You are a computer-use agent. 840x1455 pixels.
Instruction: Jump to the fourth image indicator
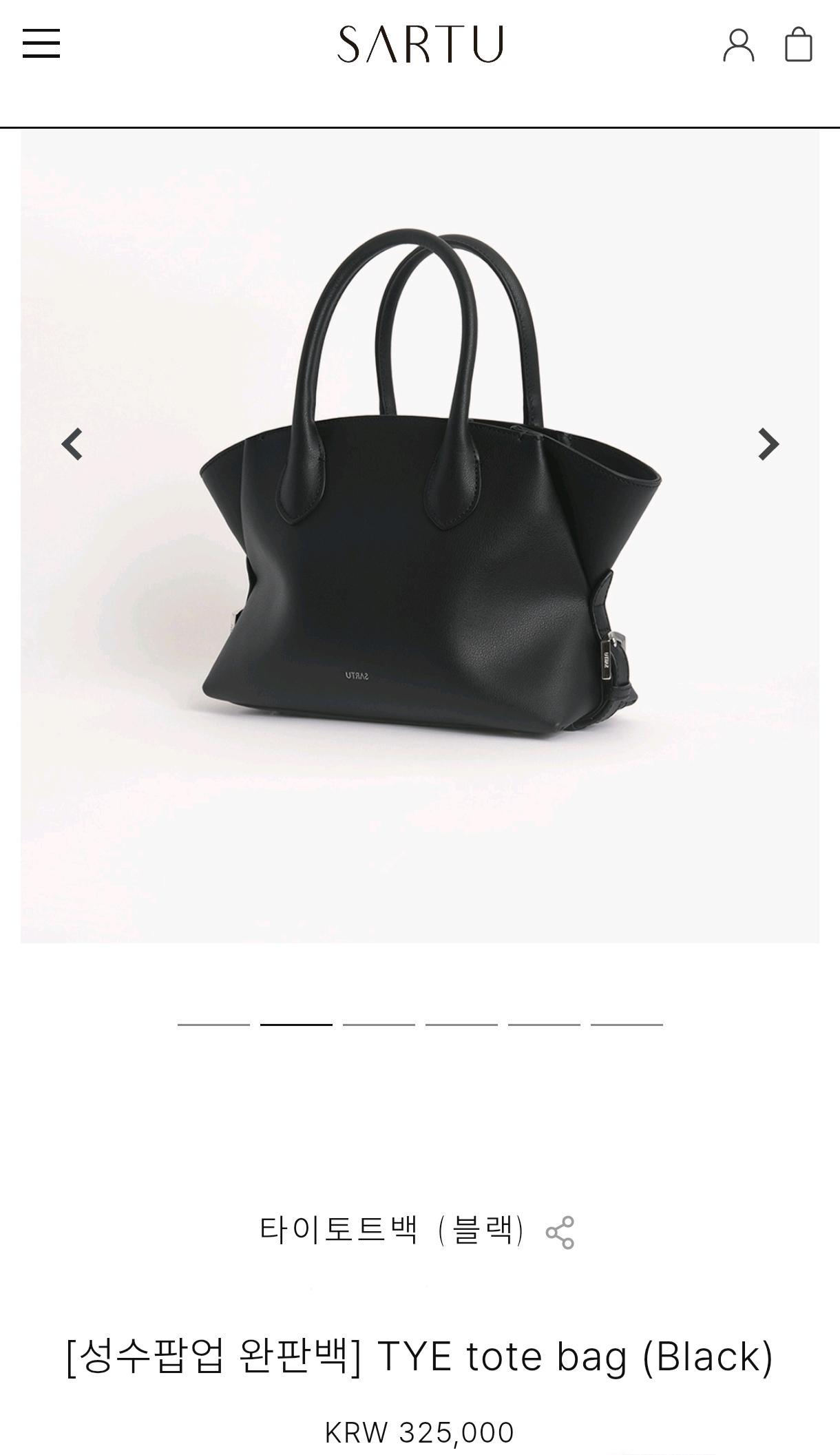(461, 1025)
